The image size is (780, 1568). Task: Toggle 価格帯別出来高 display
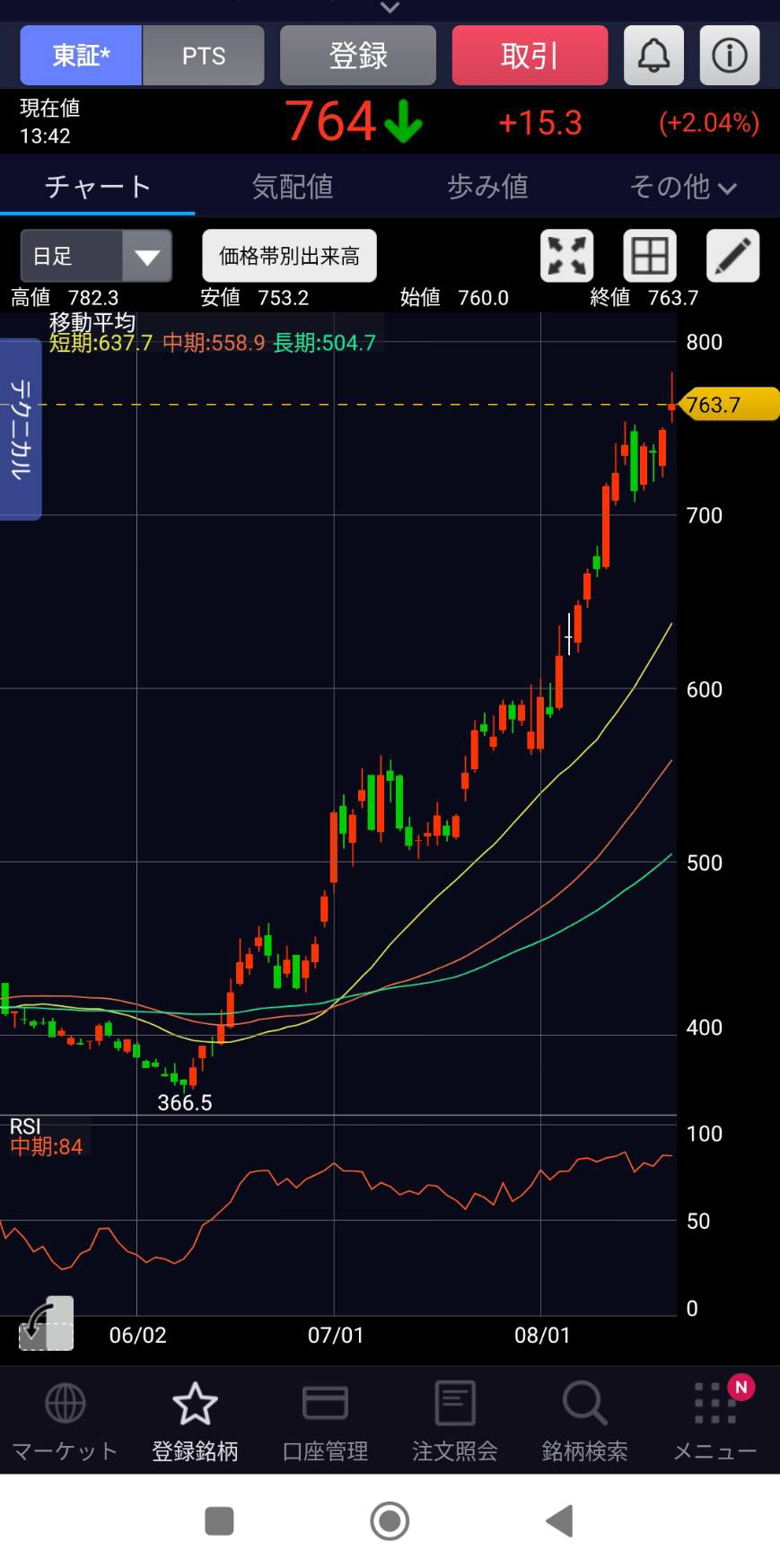[x=289, y=256]
